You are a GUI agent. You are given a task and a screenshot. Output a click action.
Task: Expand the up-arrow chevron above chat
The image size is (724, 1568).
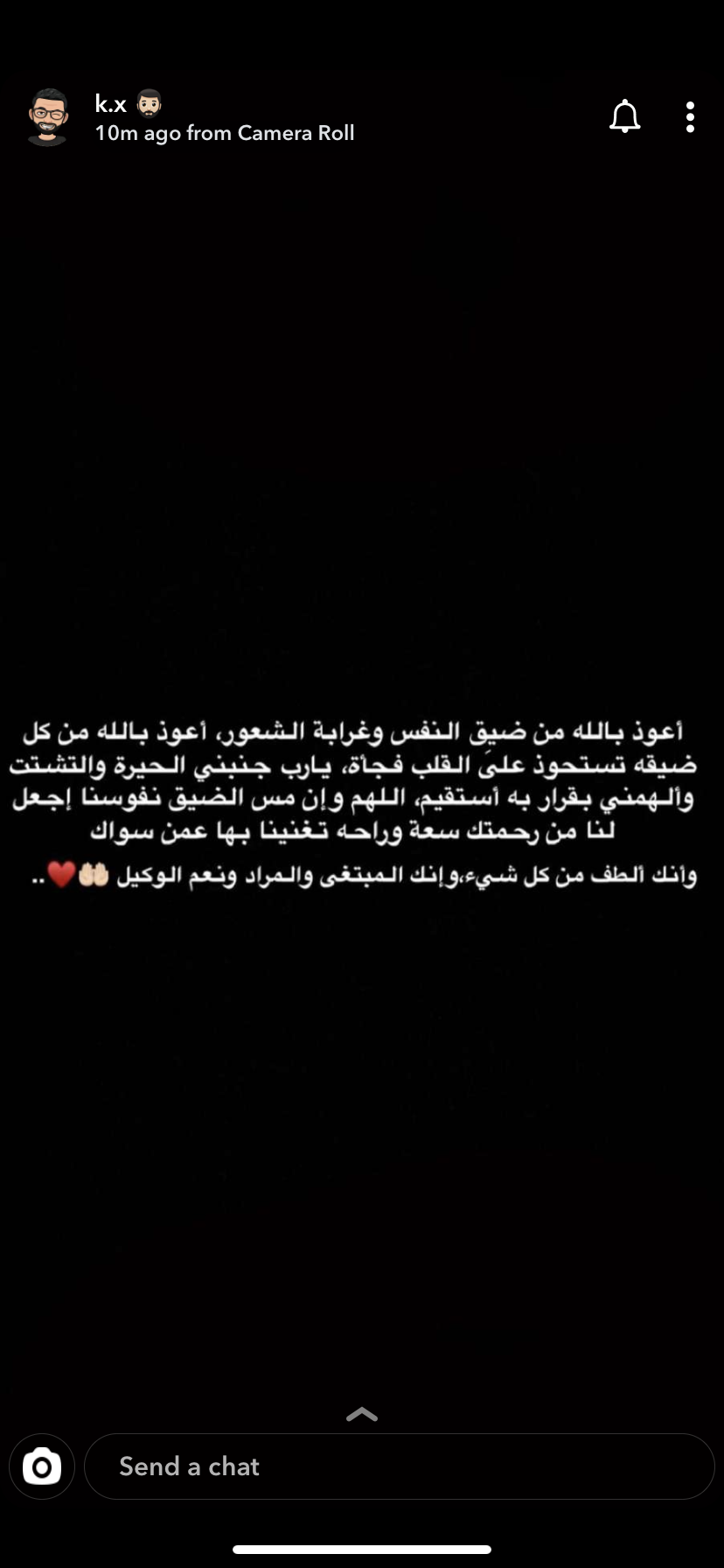click(362, 1414)
